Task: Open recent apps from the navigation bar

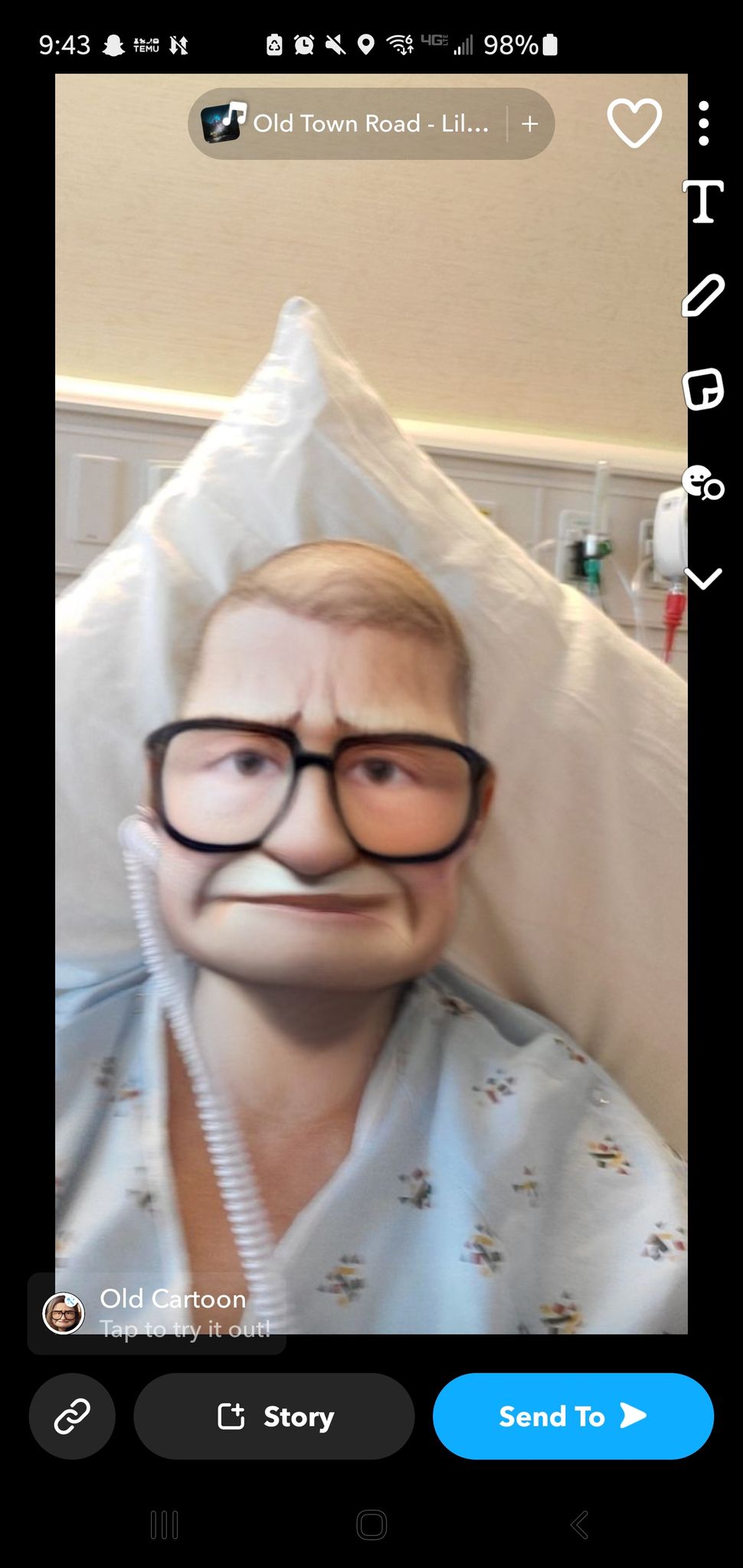Action: (x=164, y=1524)
